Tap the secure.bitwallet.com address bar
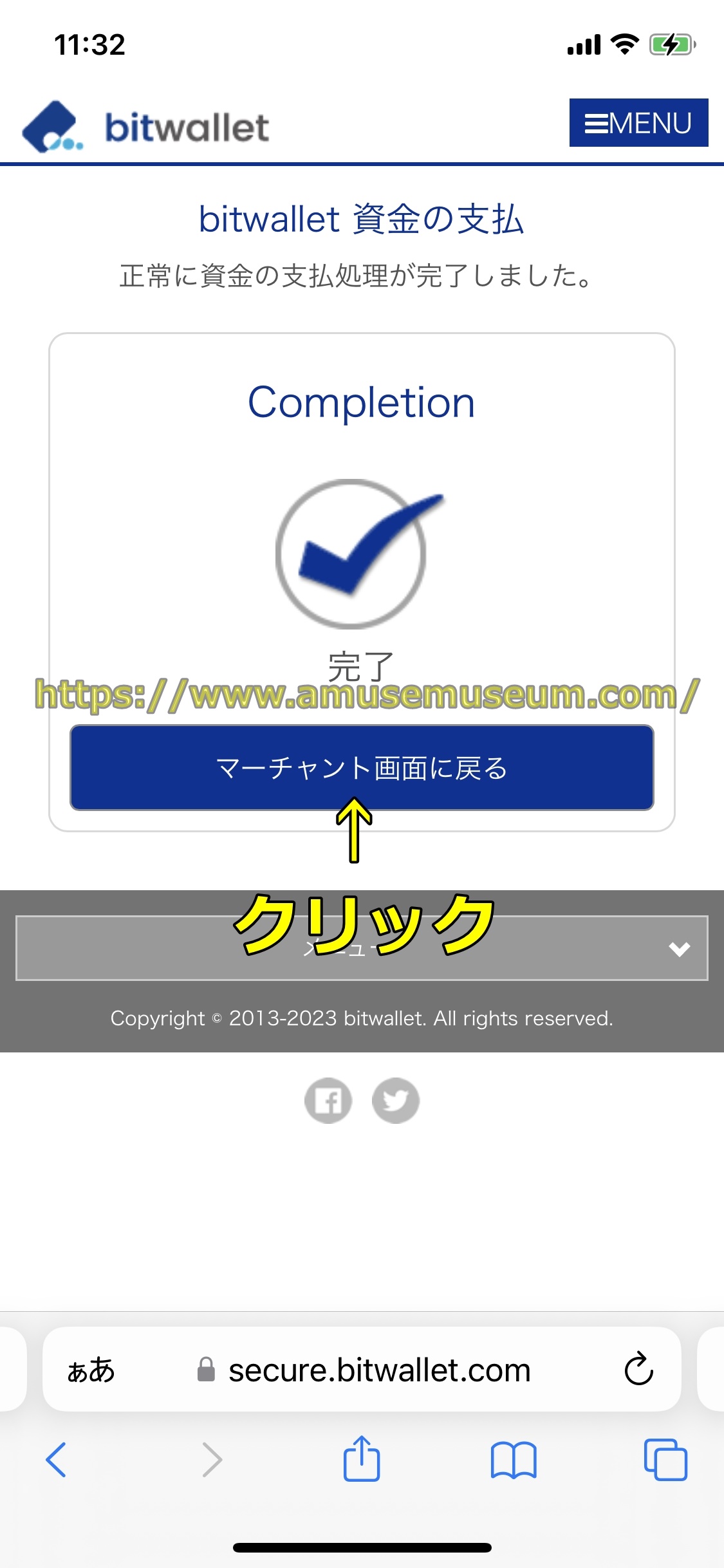 click(x=378, y=1370)
